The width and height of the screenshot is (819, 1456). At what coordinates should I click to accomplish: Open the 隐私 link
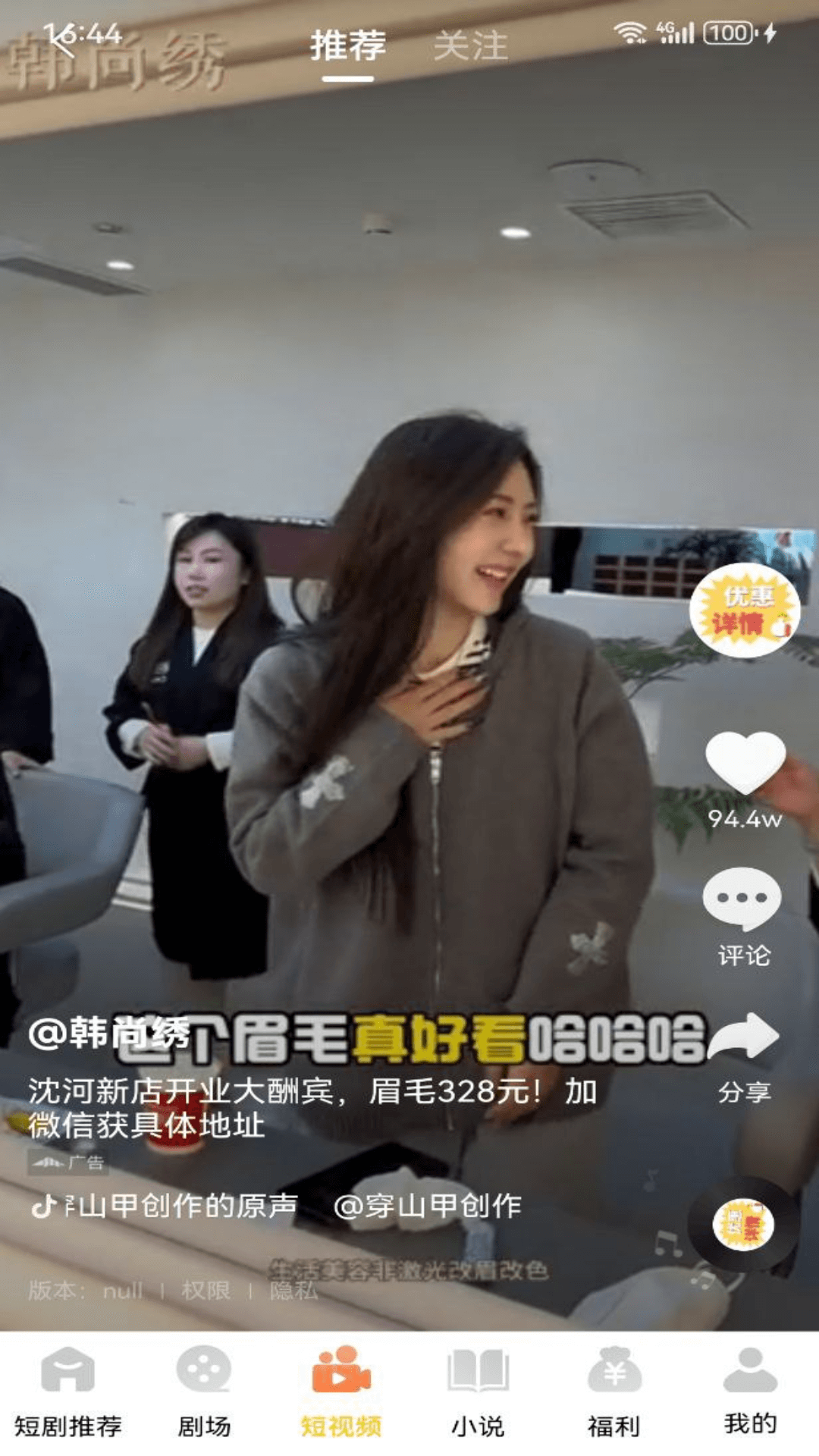point(293,1290)
